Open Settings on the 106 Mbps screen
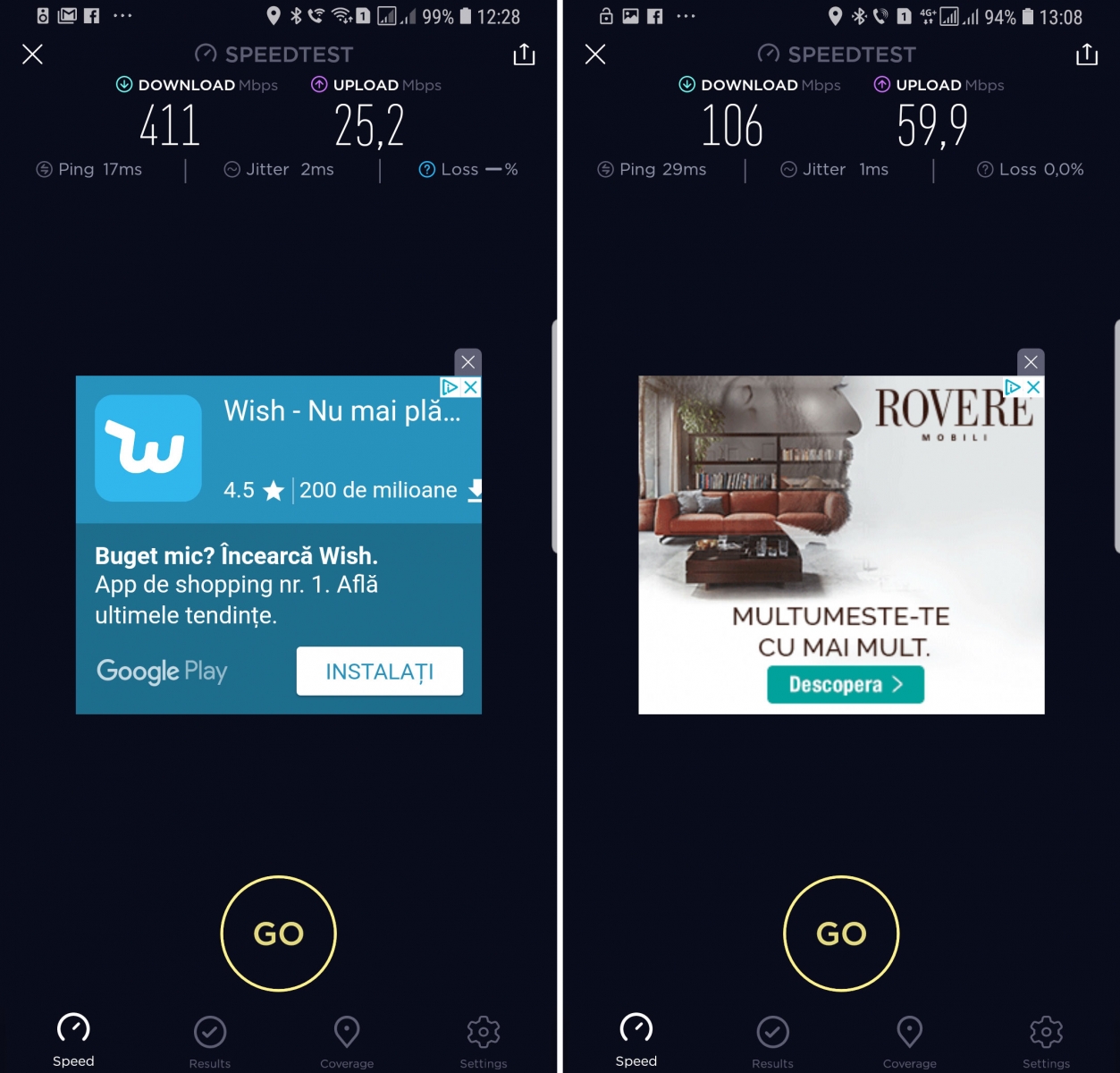The image size is (1120, 1073). point(1047,1041)
